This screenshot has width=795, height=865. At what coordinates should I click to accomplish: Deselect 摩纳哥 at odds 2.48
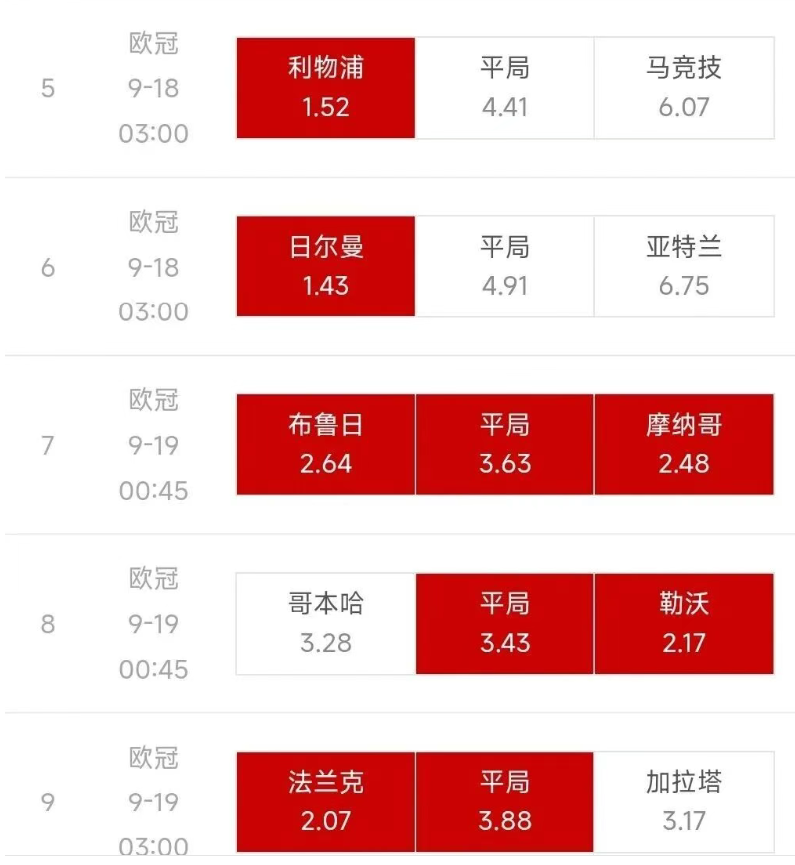(684, 444)
